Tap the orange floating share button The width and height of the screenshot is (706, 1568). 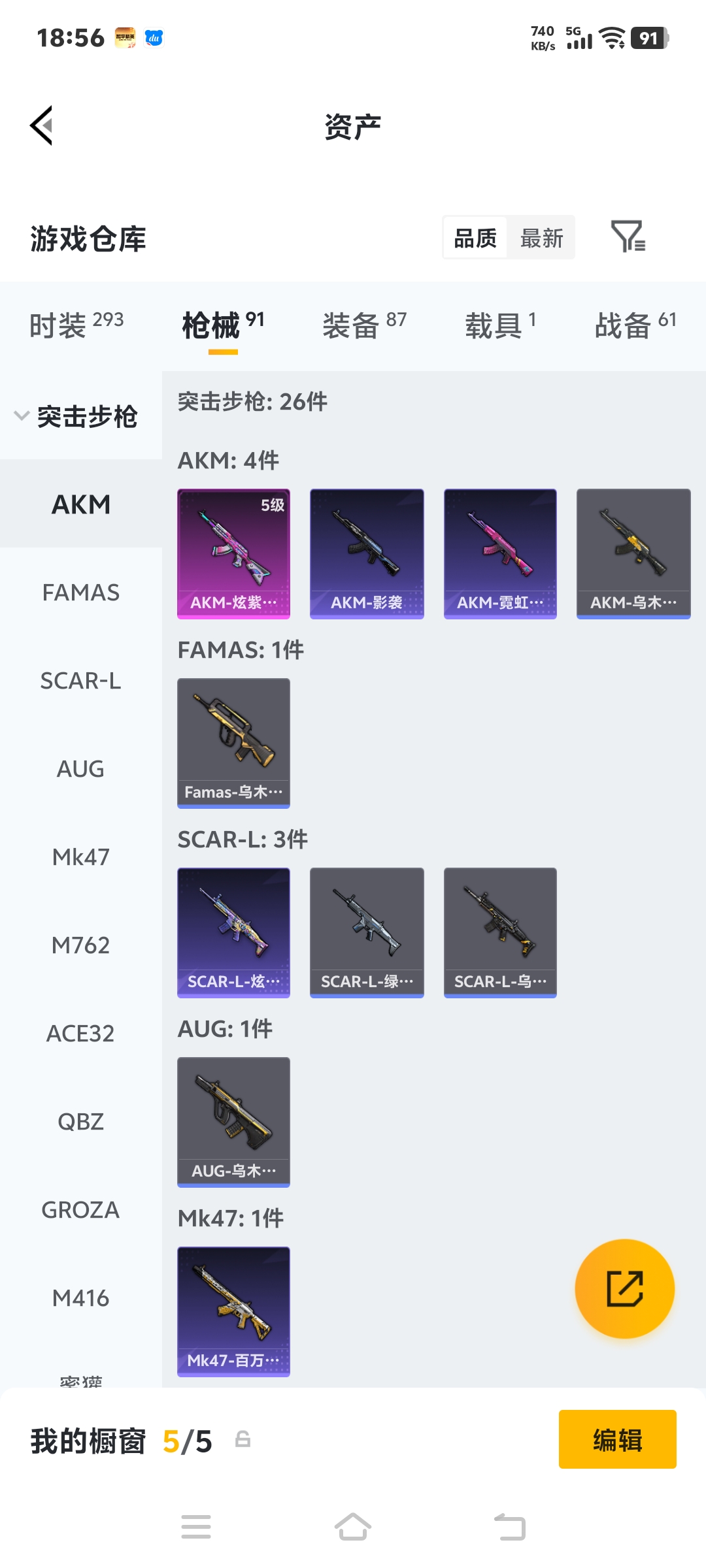point(624,1288)
